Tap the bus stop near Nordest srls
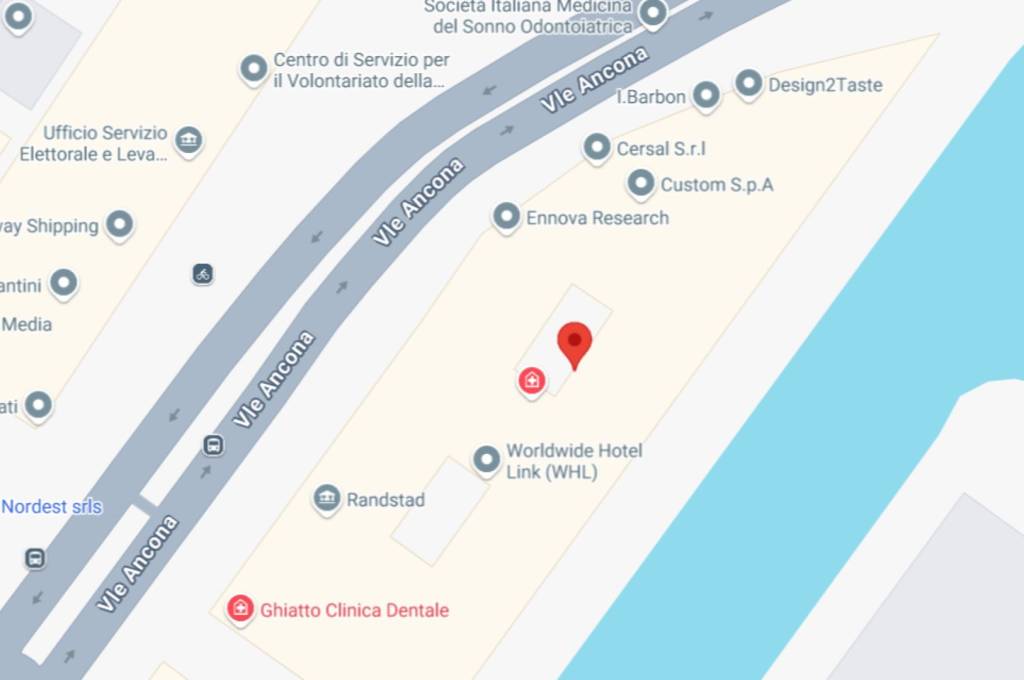1024x680 pixels. pyautogui.click(x=36, y=558)
